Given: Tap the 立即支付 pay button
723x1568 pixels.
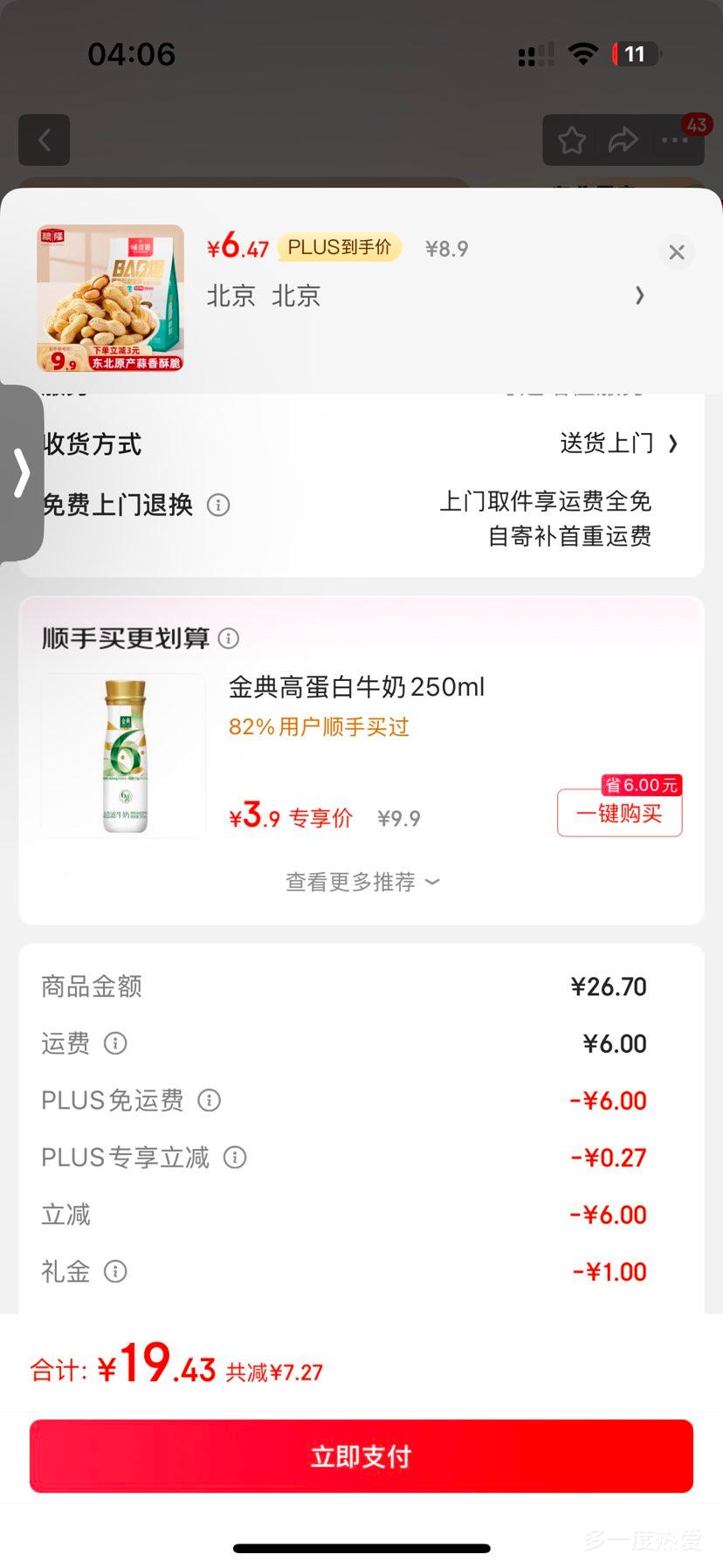Looking at the screenshot, I should pos(361,1455).
